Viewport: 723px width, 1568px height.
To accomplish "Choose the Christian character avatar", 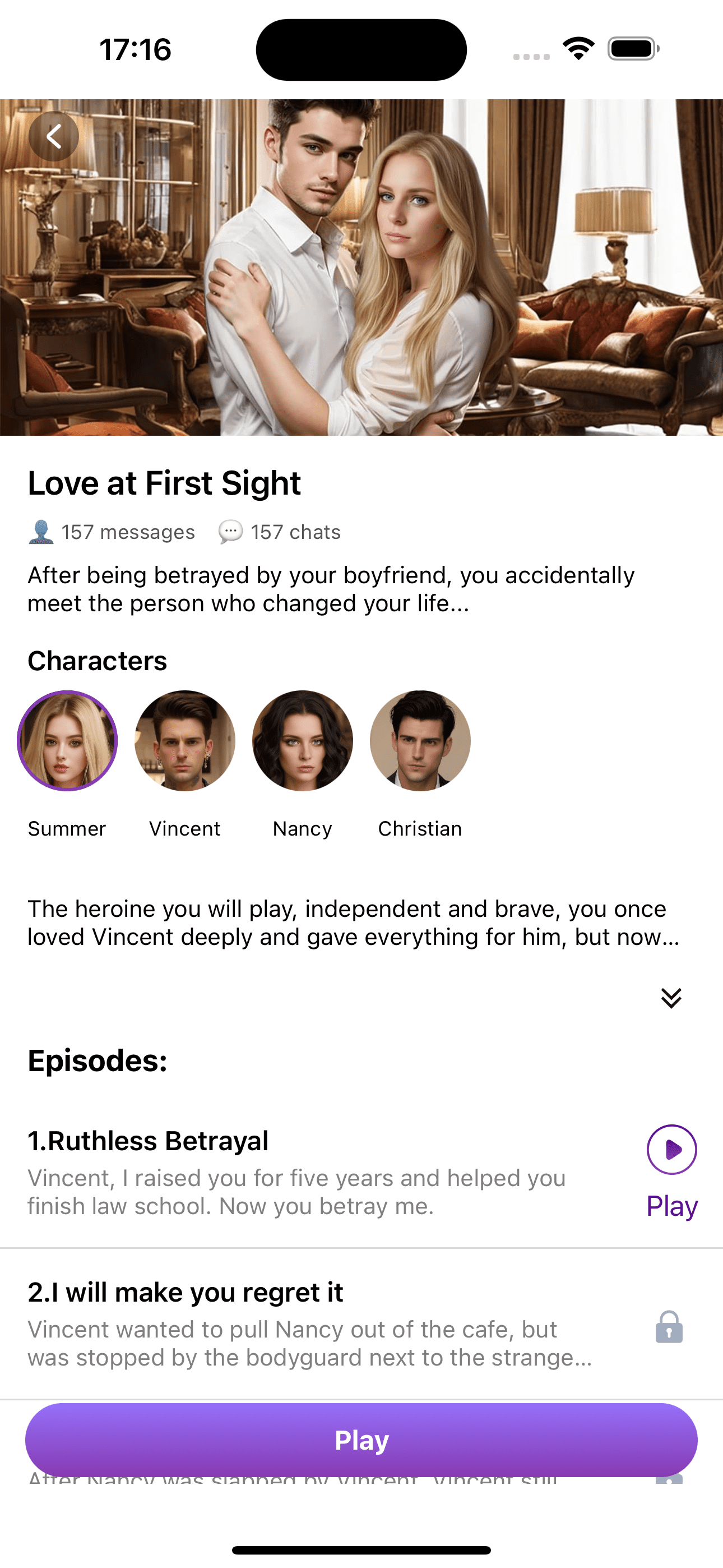I will tap(420, 741).
